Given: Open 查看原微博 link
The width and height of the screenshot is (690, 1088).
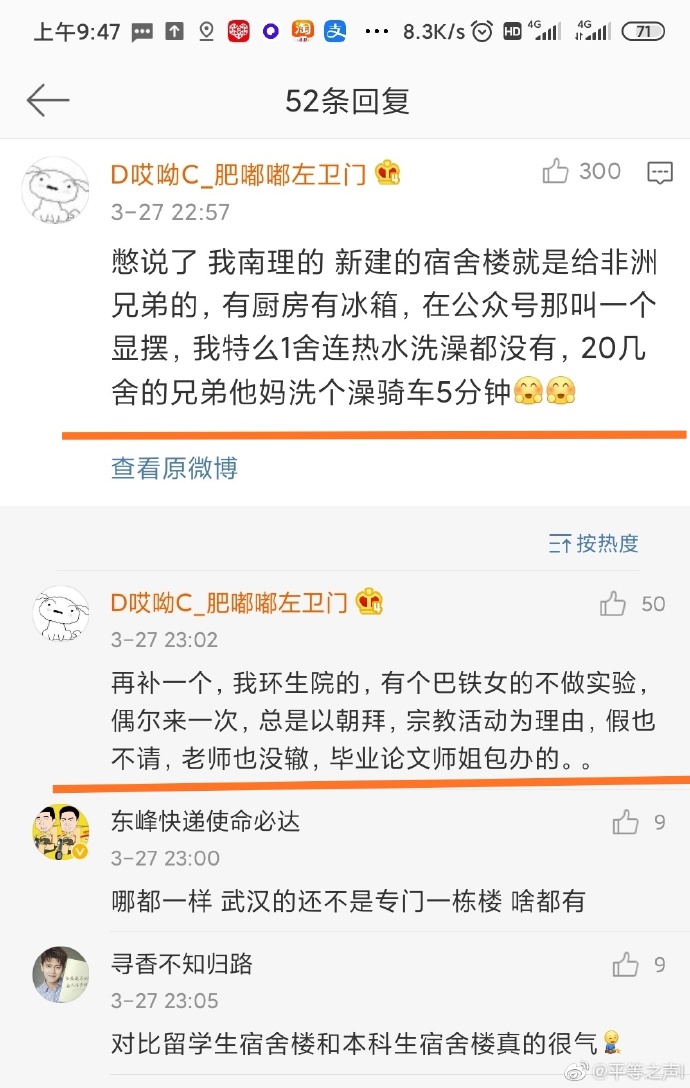Looking at the screenshot, I should (174, 468).
